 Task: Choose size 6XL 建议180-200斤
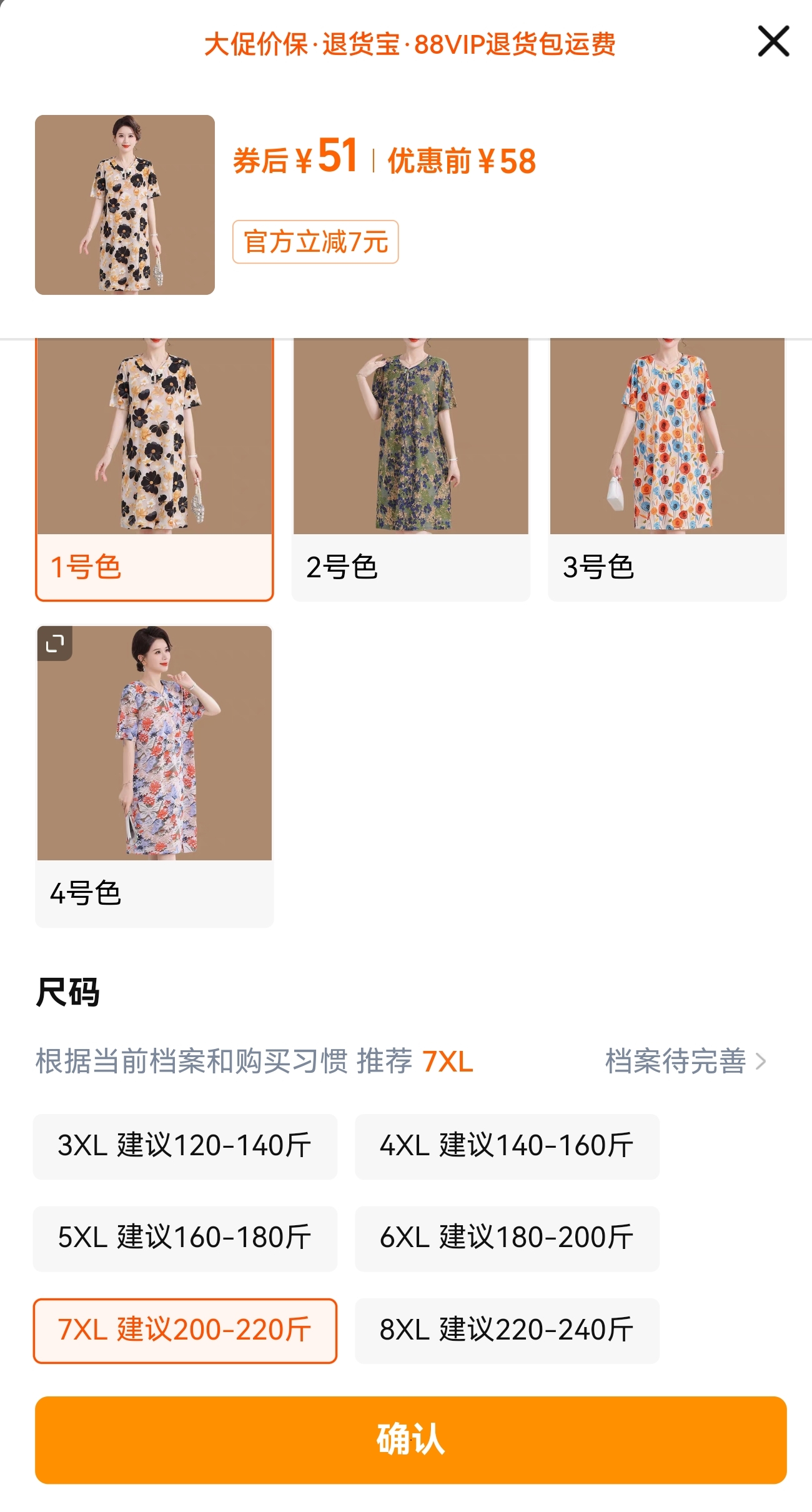click(507, 1238)
